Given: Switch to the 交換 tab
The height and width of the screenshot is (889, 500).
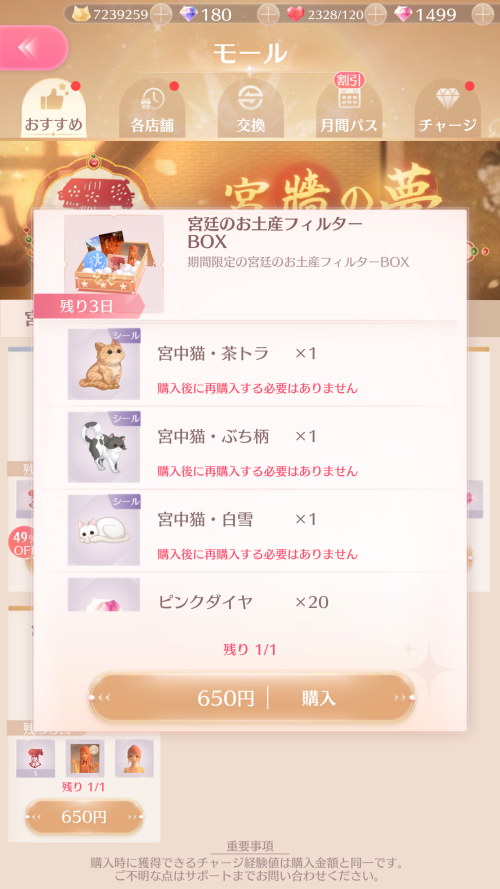Looking at the screenshot, I should pos(251,108).
